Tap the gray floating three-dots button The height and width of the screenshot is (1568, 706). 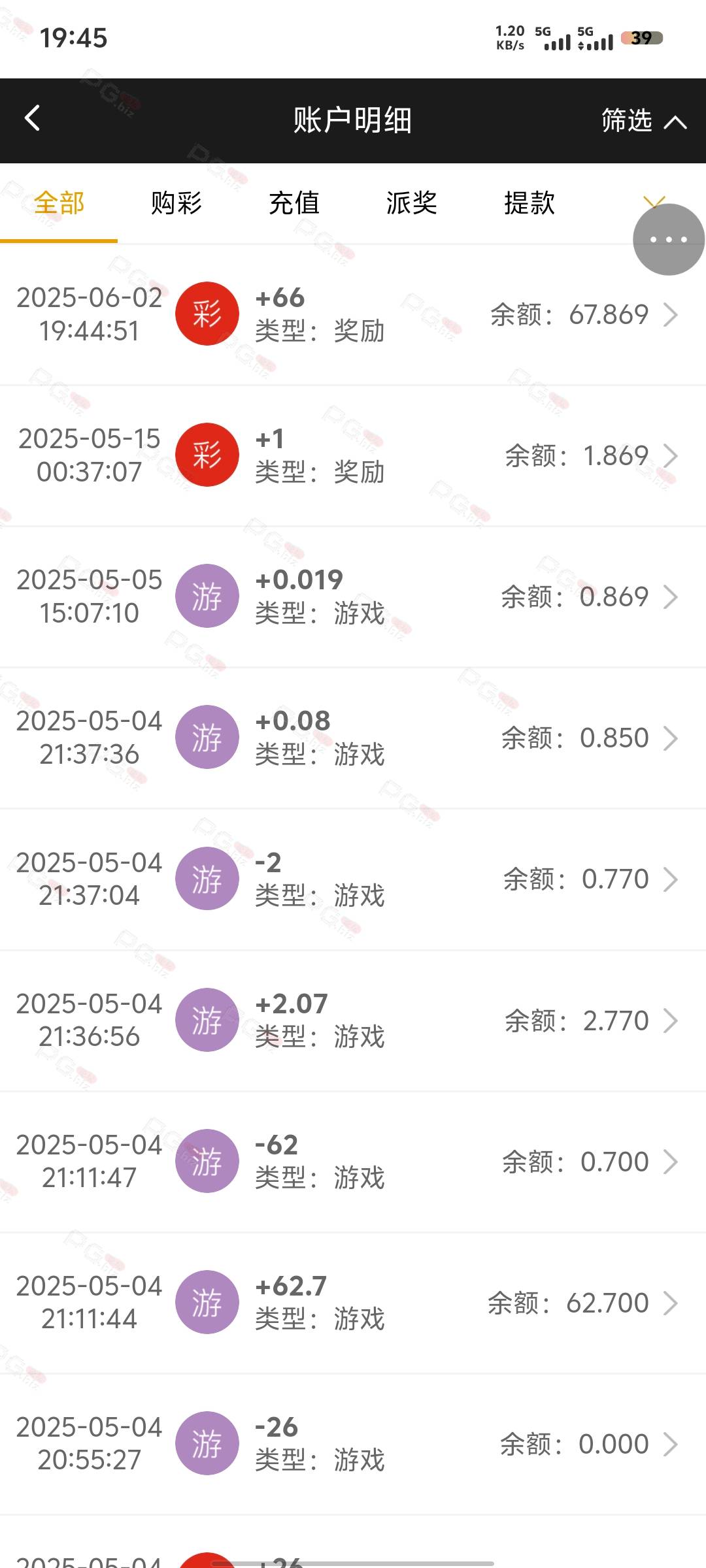click(669, 240)
